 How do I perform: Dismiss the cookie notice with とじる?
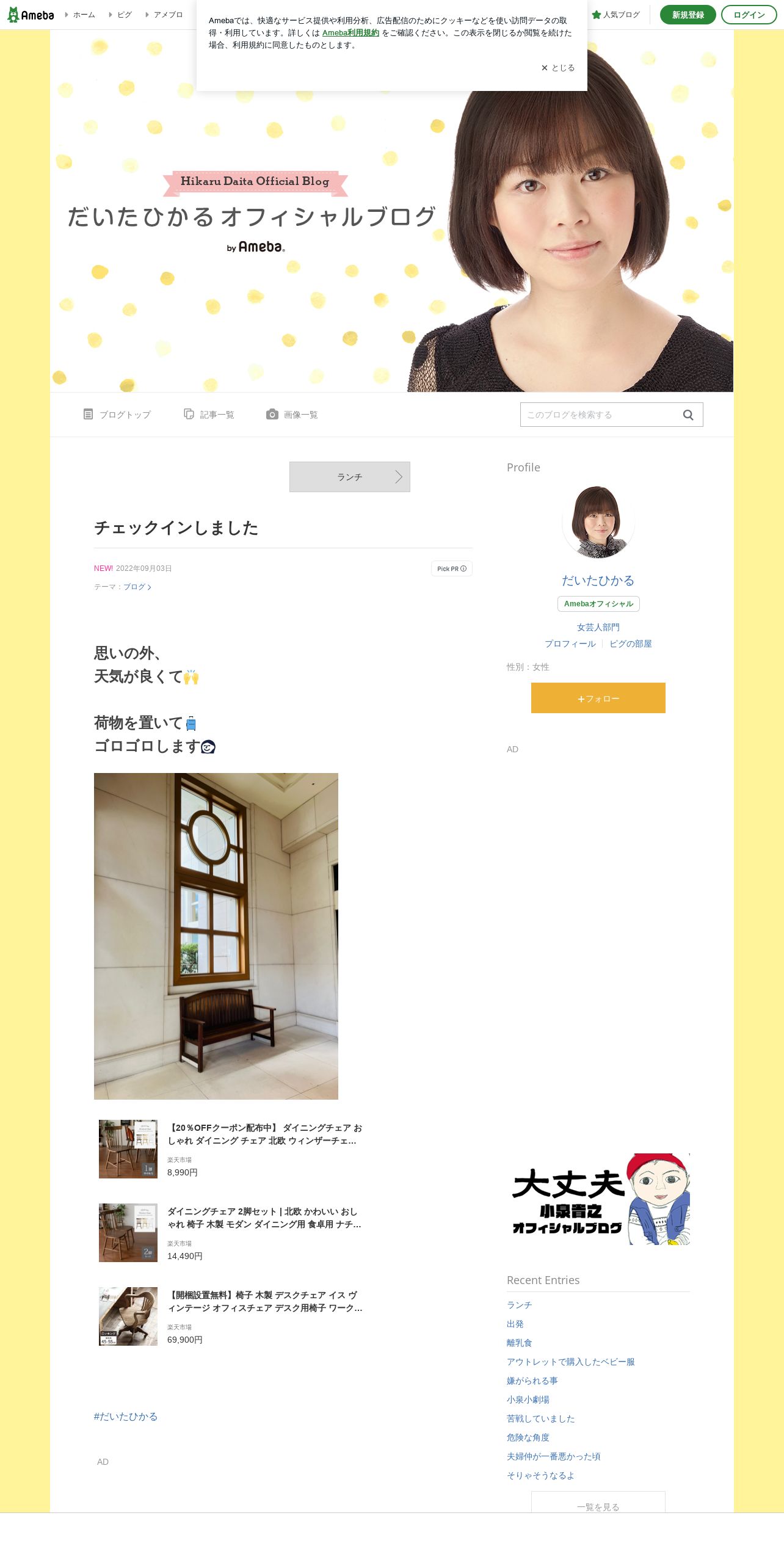coord(558,68)
